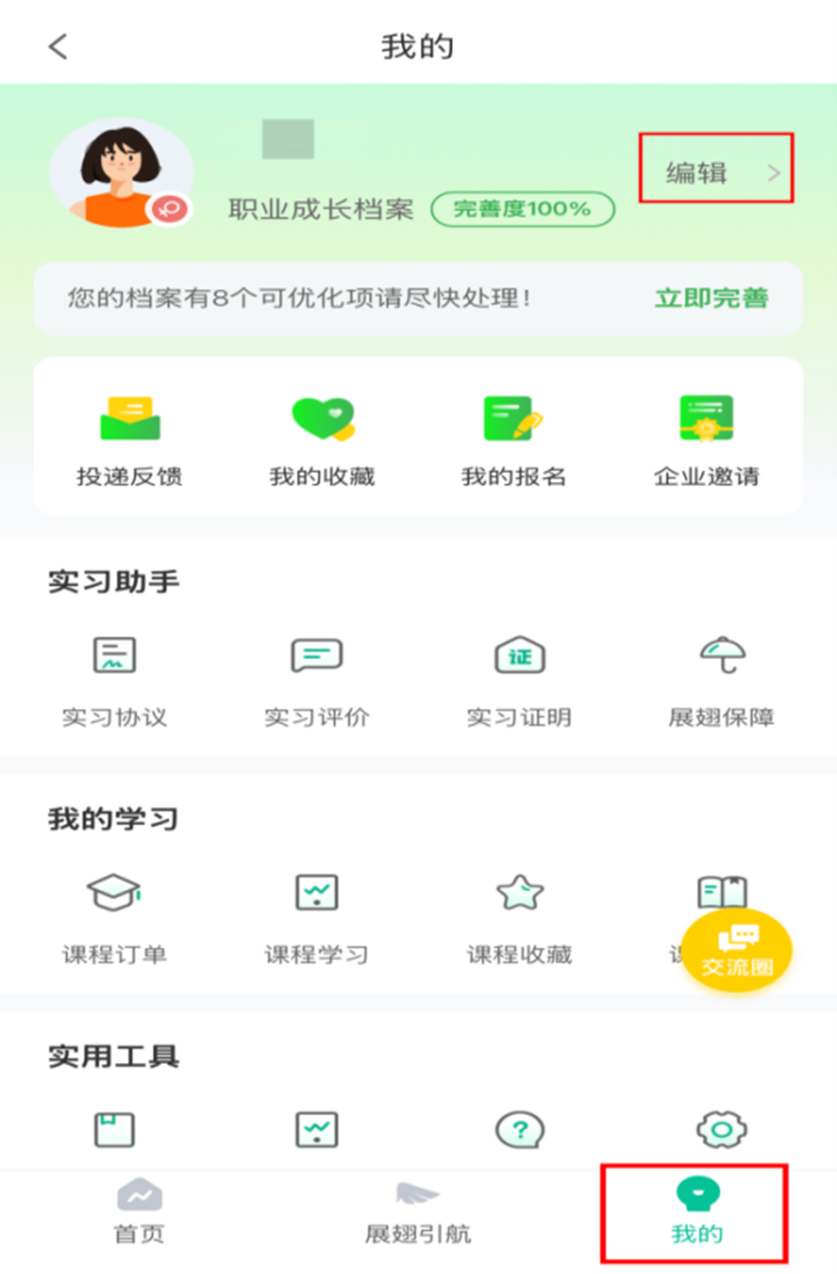This screenshot has width=837, height=1274.
Task: Open 课程学习
Action: point(317,916)
